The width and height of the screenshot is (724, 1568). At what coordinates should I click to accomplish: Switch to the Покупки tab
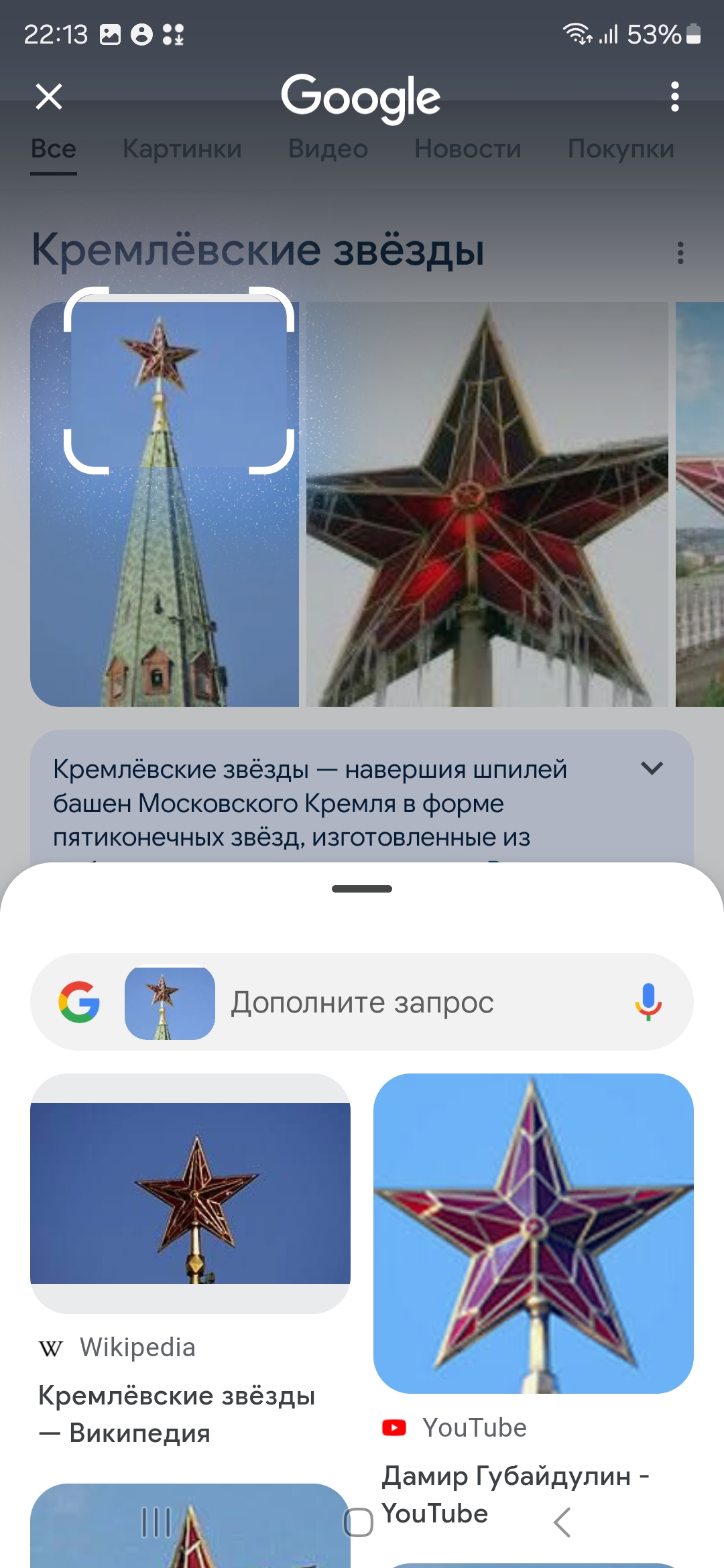(x=621, y=149)
